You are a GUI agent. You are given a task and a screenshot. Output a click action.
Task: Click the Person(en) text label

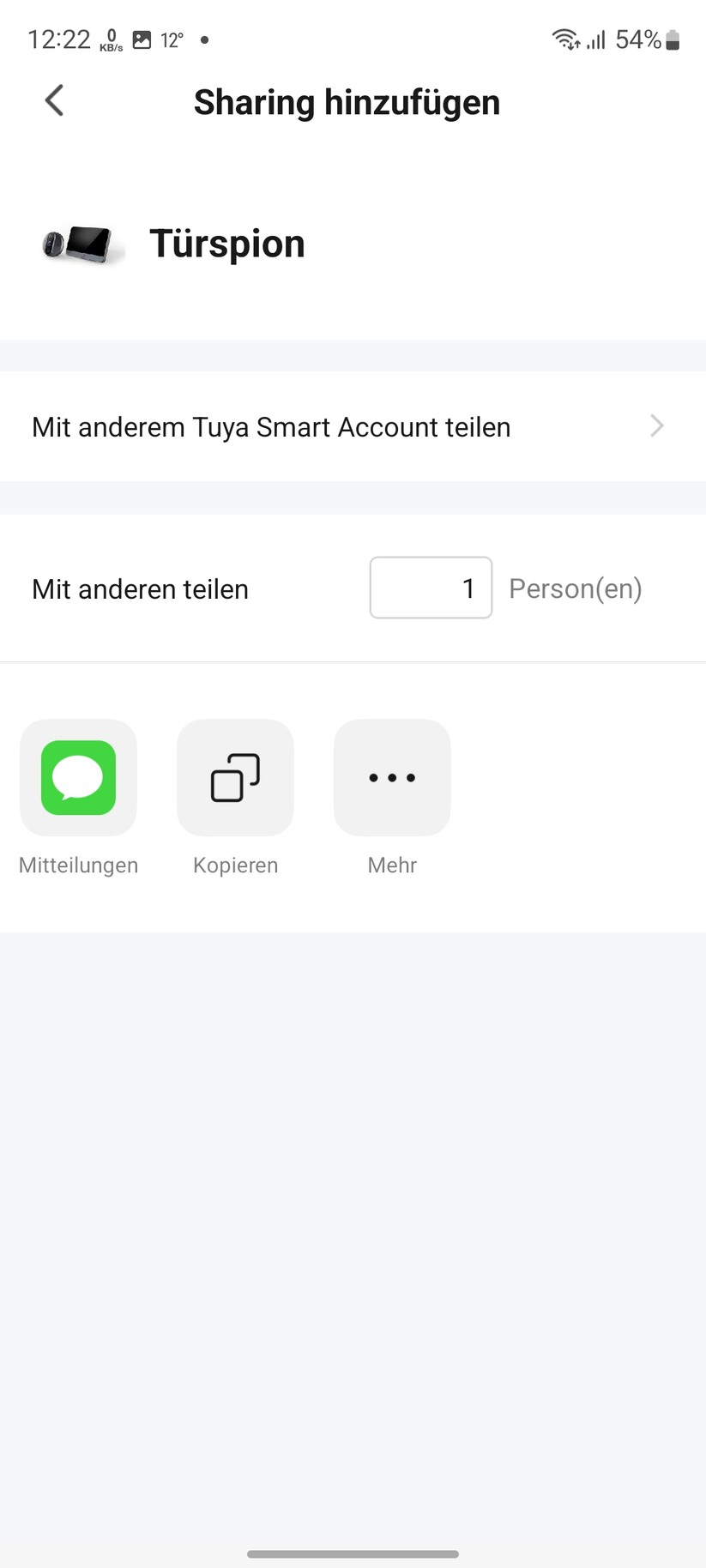point(576,588)
